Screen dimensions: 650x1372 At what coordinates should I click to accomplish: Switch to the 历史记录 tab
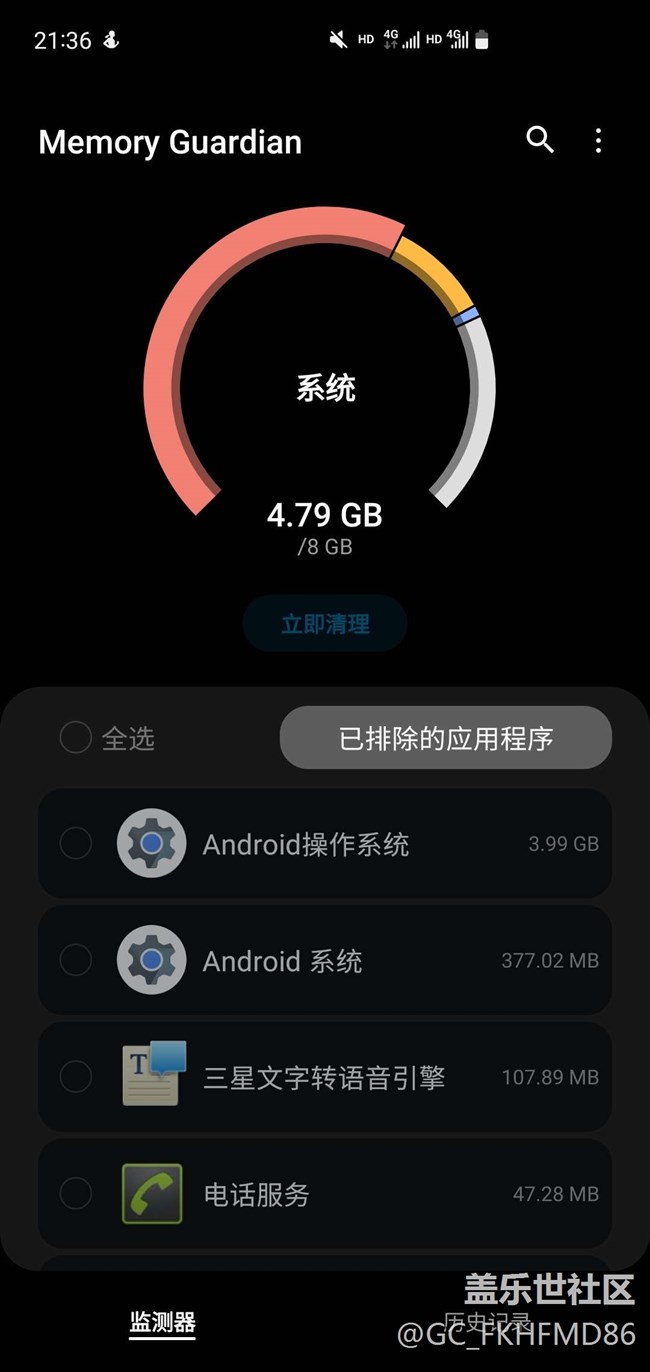pos(487,1323)
